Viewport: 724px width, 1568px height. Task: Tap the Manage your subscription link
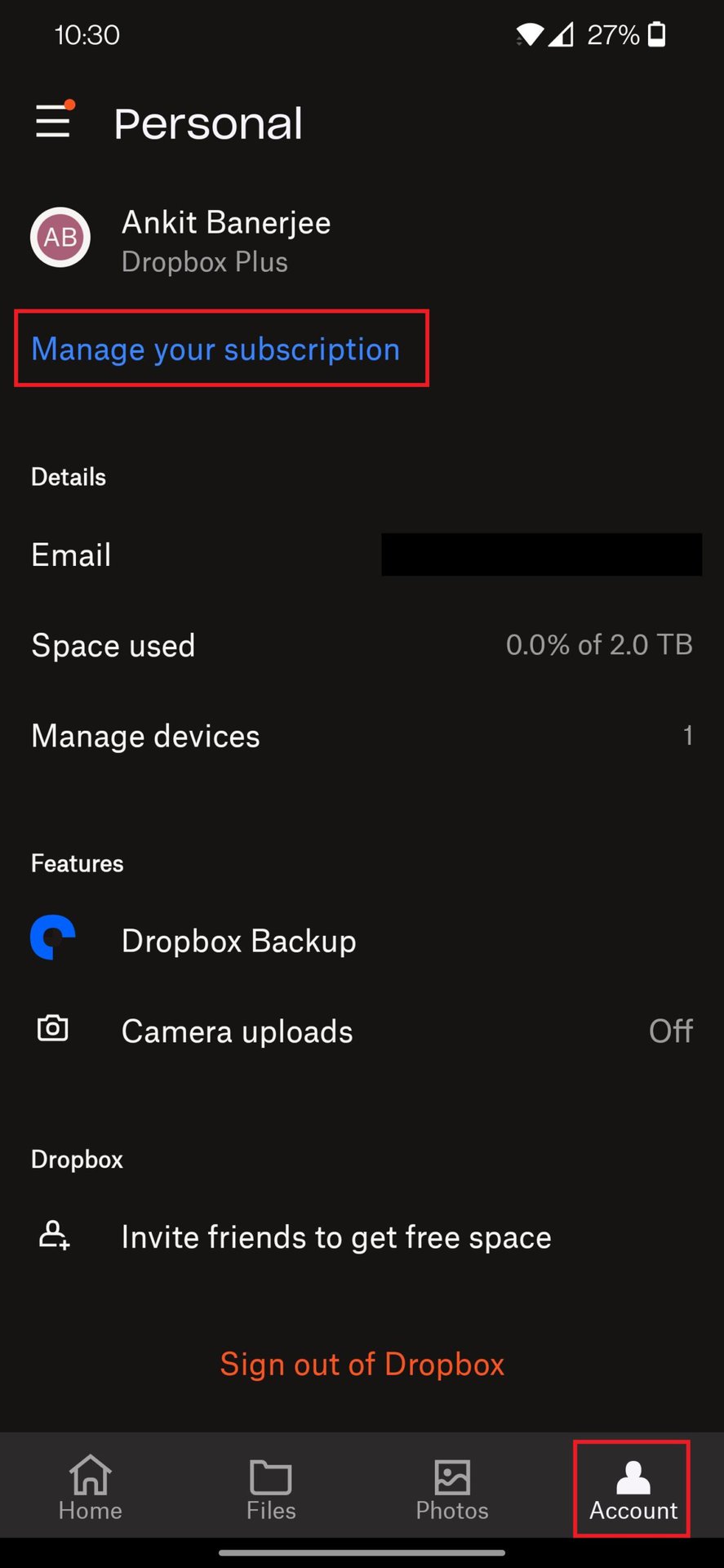pos(215,350)
